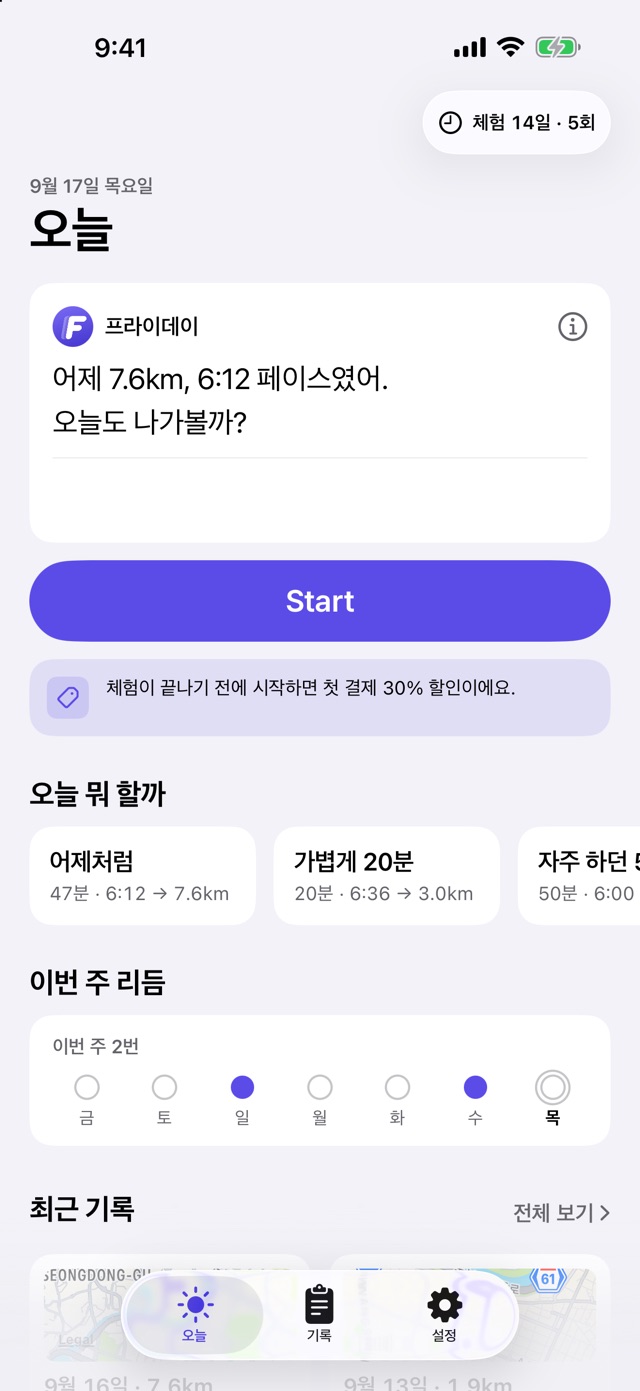This screenshot has height=1391, width=640.
Task: Select the 어제처럼 workout suggestion
Action: point(142,876)
